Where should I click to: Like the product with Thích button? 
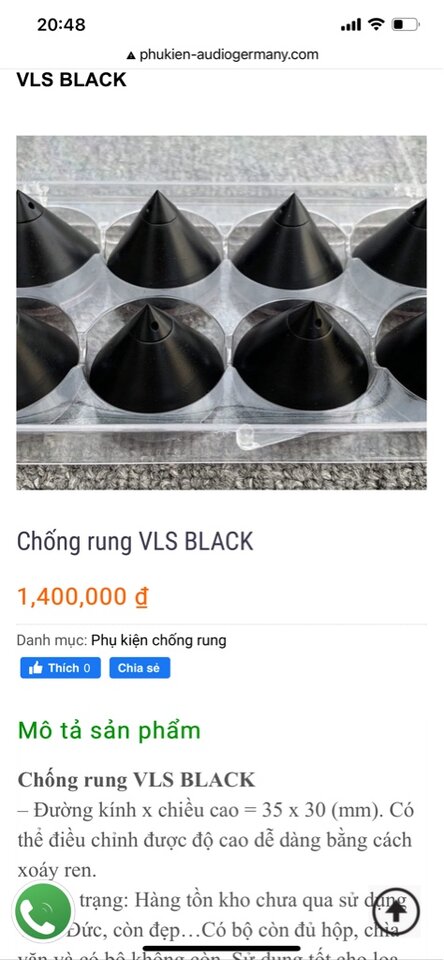[60, 668]
